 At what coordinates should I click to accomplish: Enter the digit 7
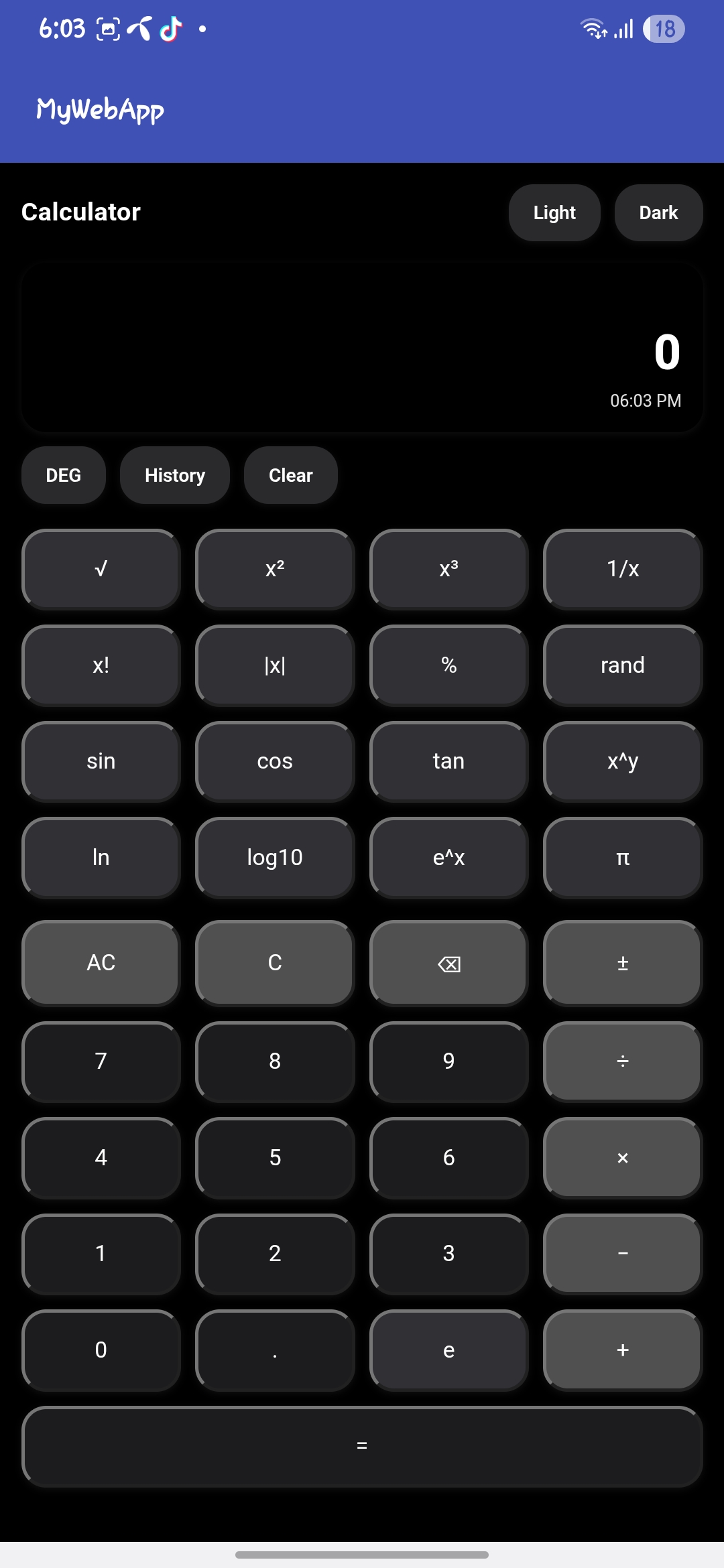101,1061
